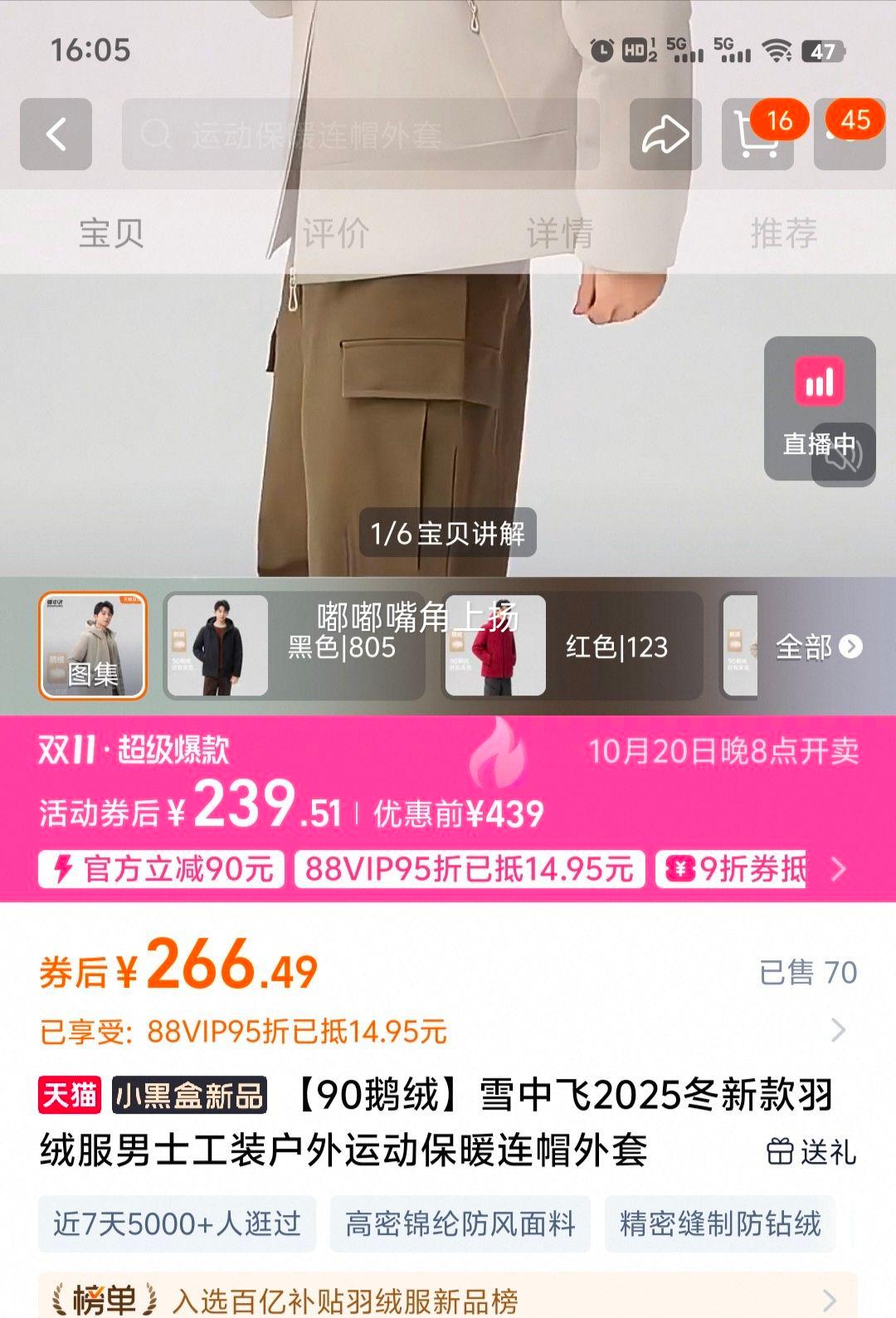Open the 直播中 live stream
Image resolution: width=896 pixels, height=1318 pixels.
point(818,390)
